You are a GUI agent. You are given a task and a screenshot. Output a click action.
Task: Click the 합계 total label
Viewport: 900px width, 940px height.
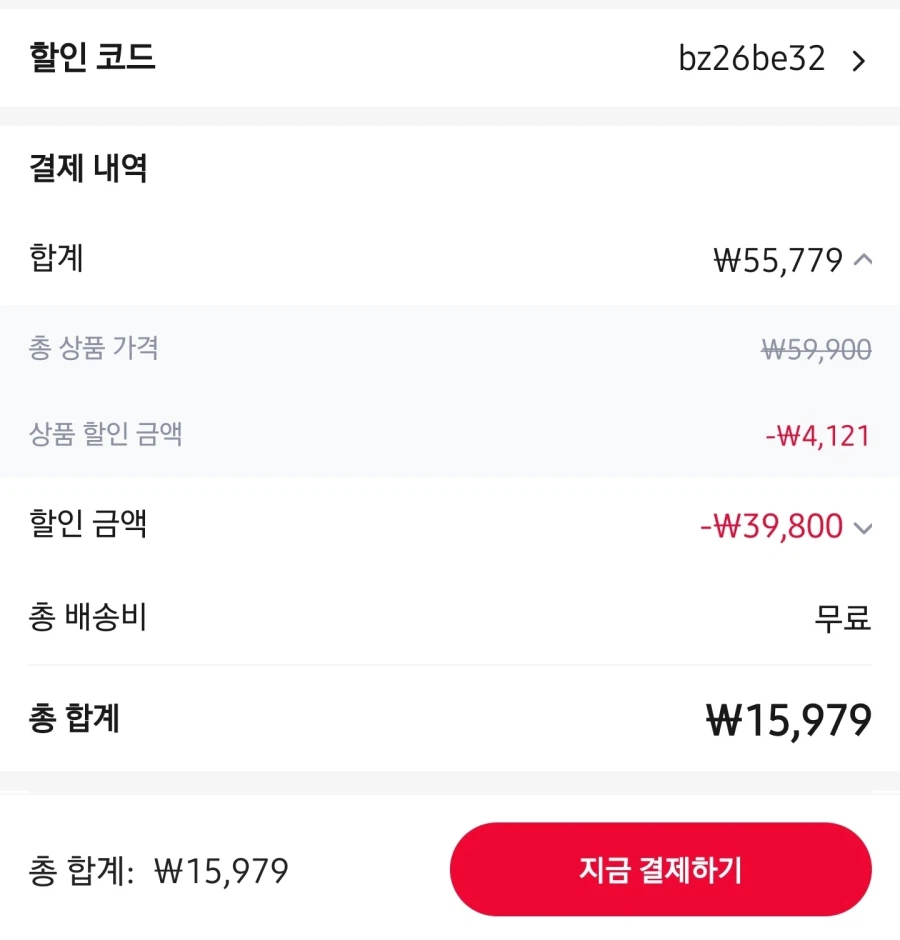(x=50, y=259)
